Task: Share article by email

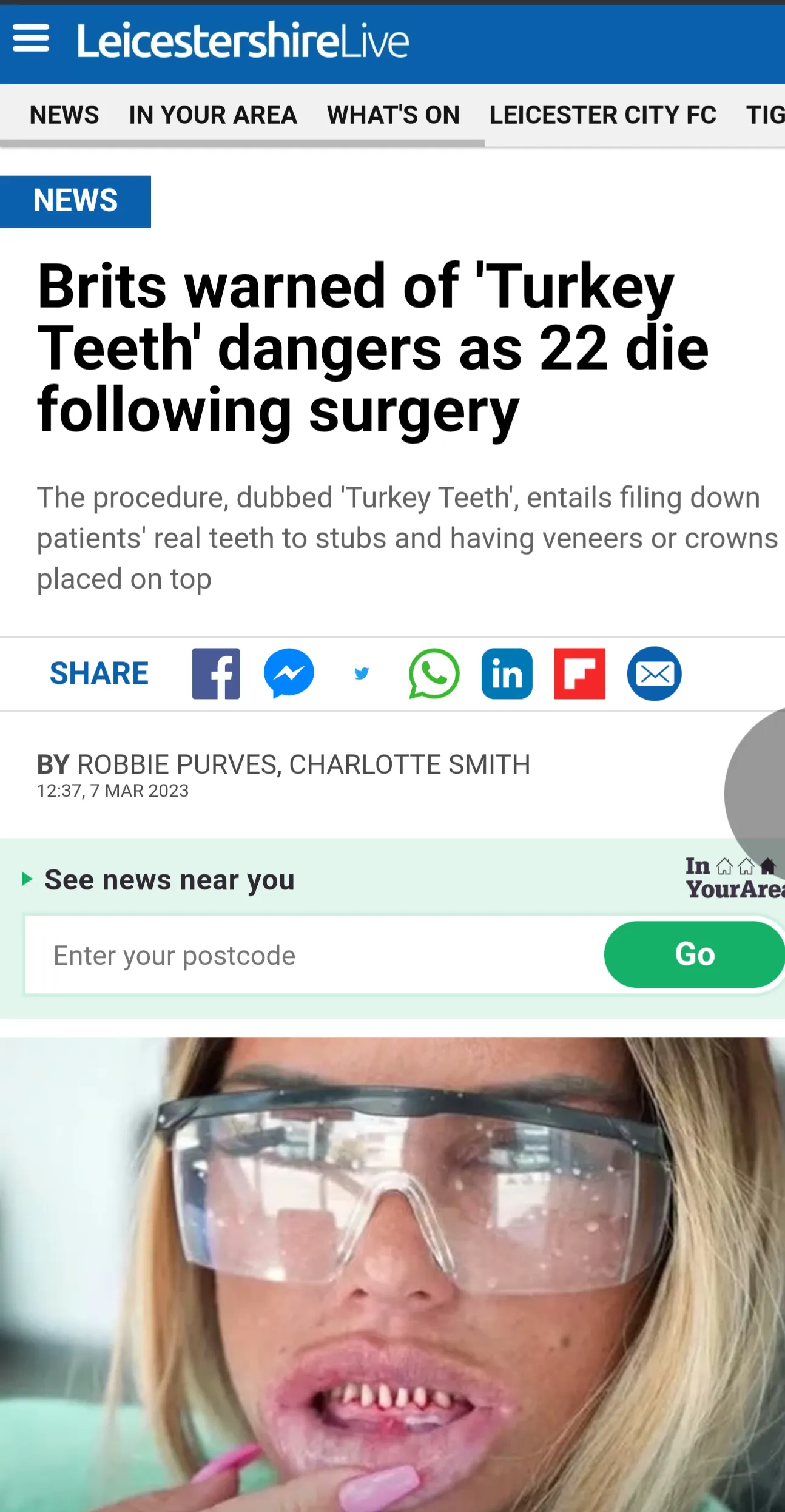Action: [x=654, y=673]
